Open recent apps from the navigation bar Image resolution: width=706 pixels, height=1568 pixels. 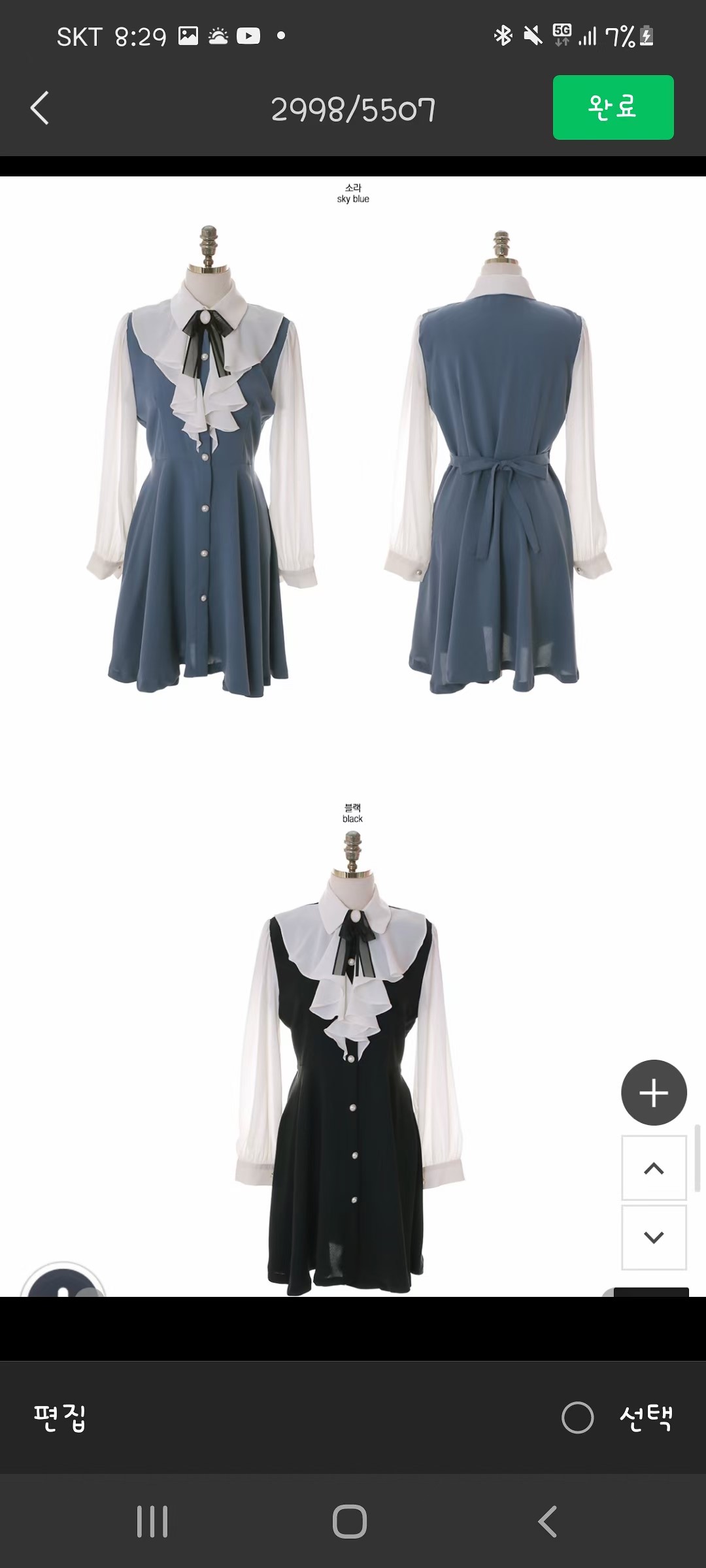[x=152, y=1522]
